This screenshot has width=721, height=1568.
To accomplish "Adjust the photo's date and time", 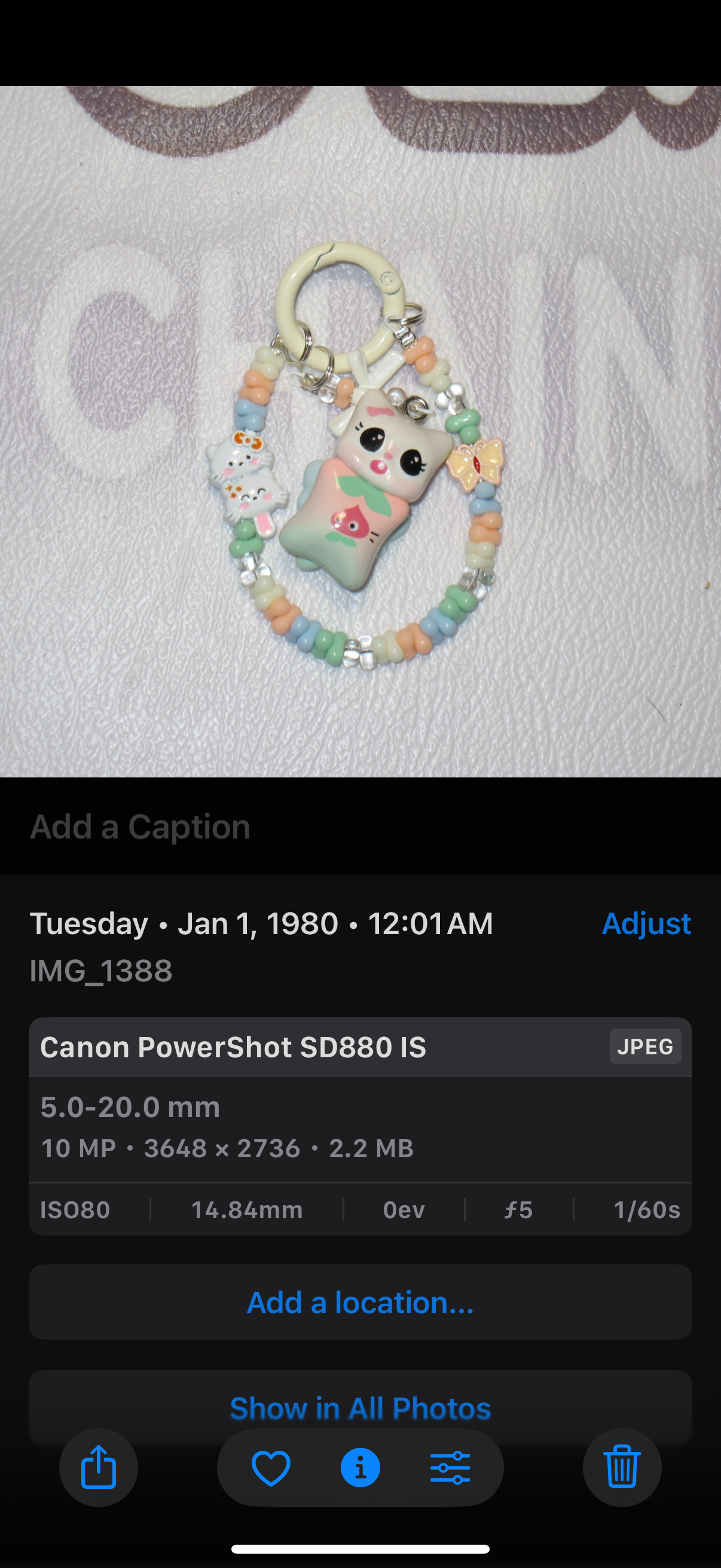I will click(646, 923).
